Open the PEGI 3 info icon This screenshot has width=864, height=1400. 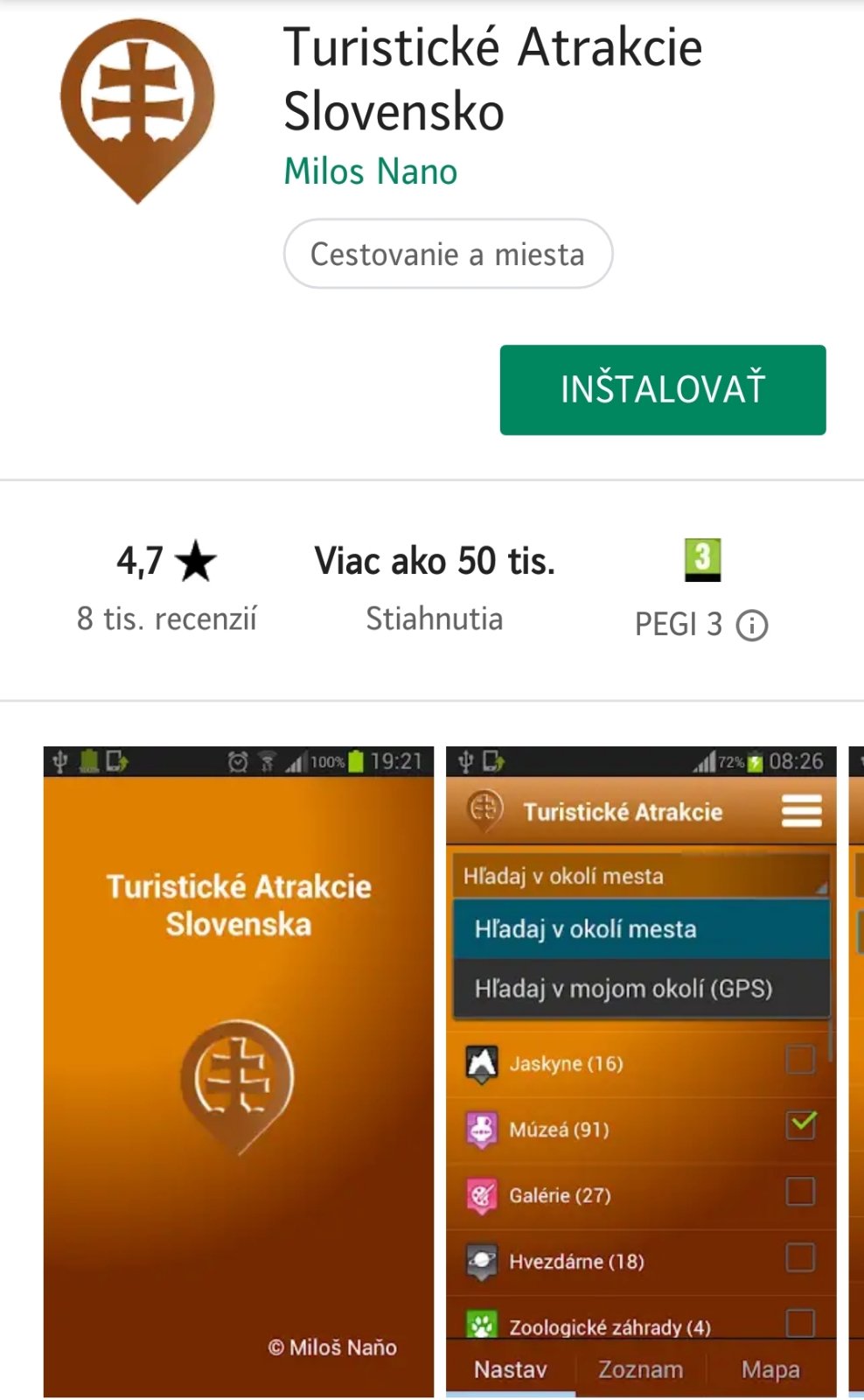pos(751,625)
